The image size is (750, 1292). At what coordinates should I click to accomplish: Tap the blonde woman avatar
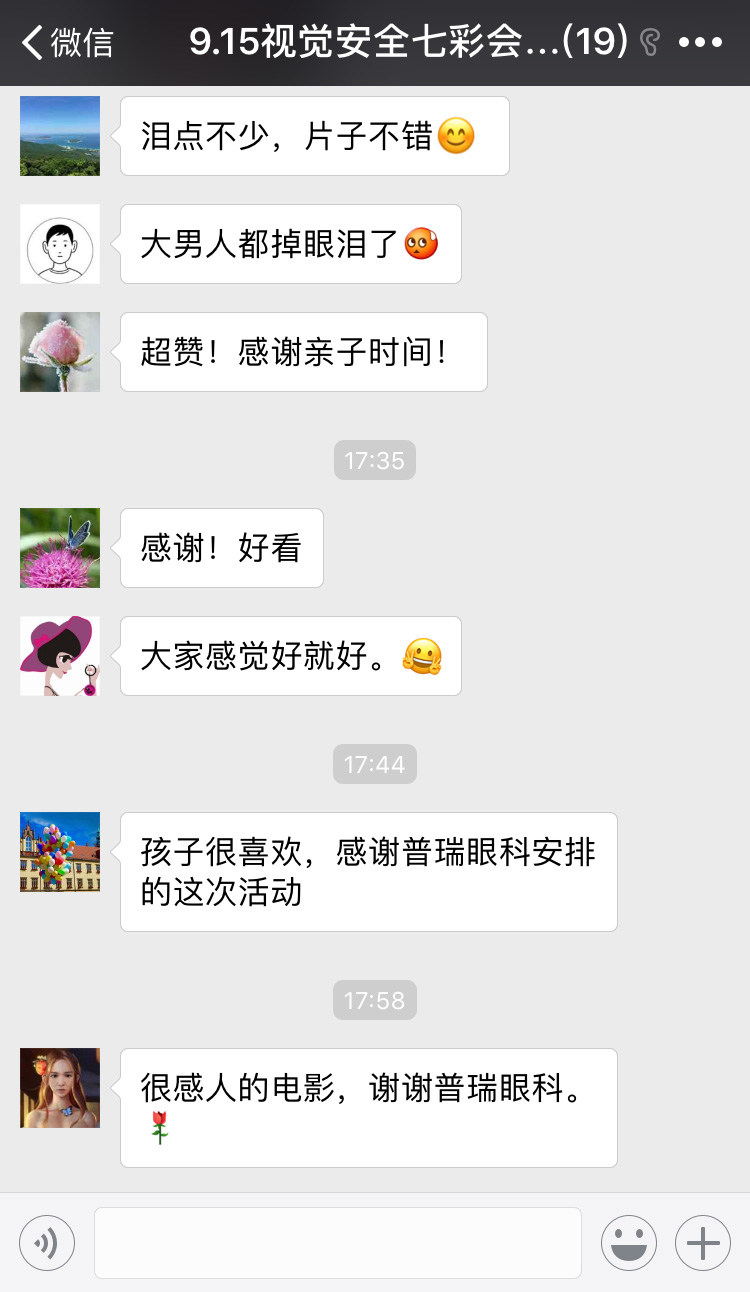(59, 1088)
